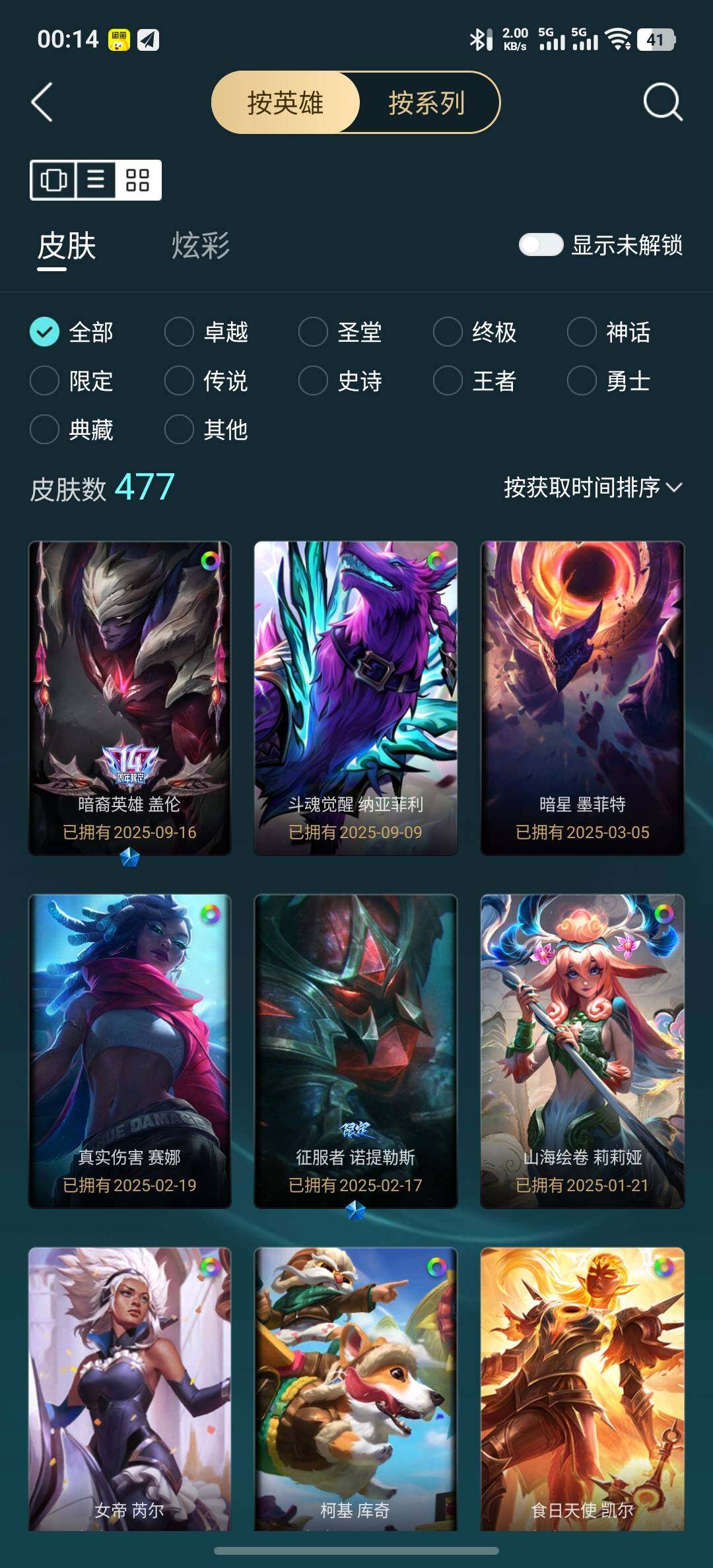713x1568 pixels.
Task: Switch to the 按系列 segment
Action: coord(426,102)
